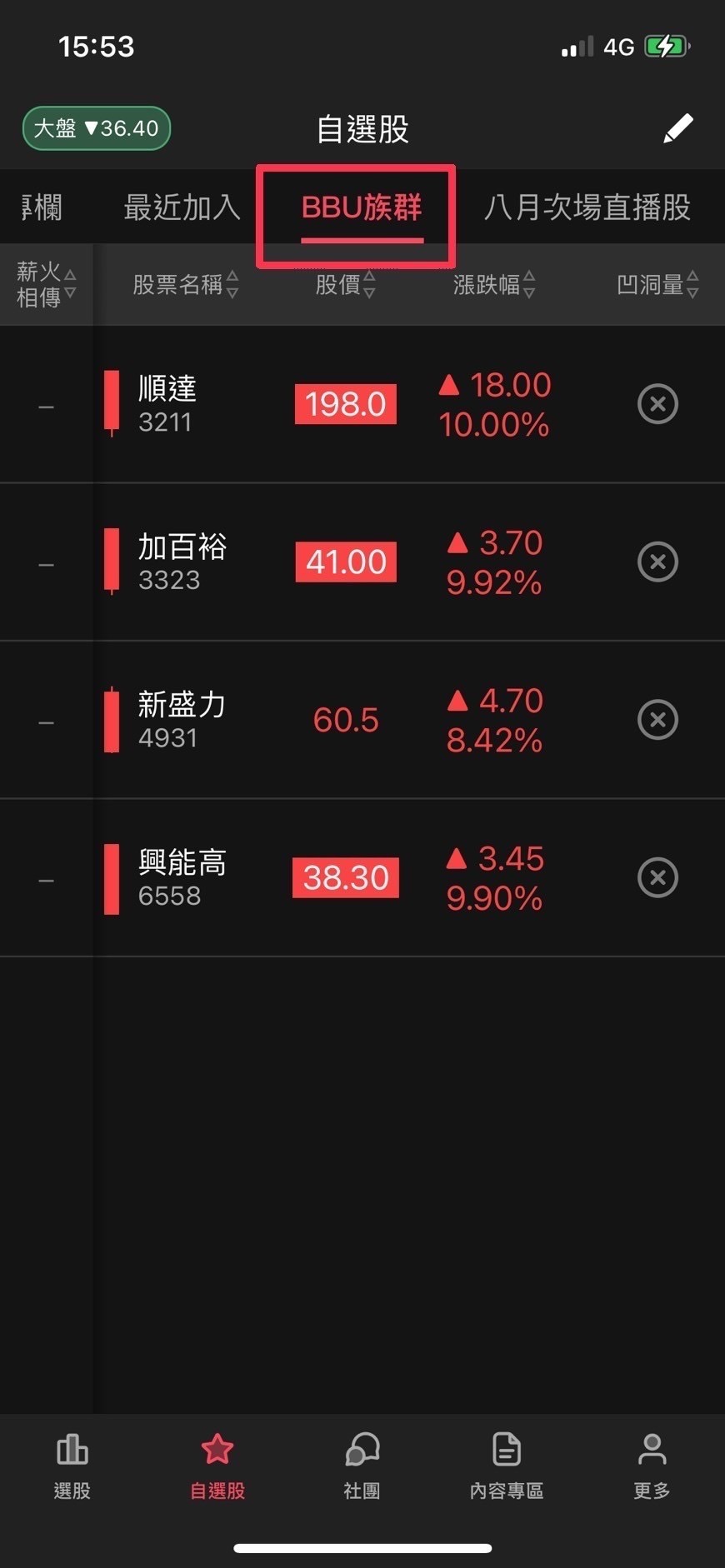
Task: Tap the 大盤 ▼36.40 market badge
Action: click(x=95, y=128)
